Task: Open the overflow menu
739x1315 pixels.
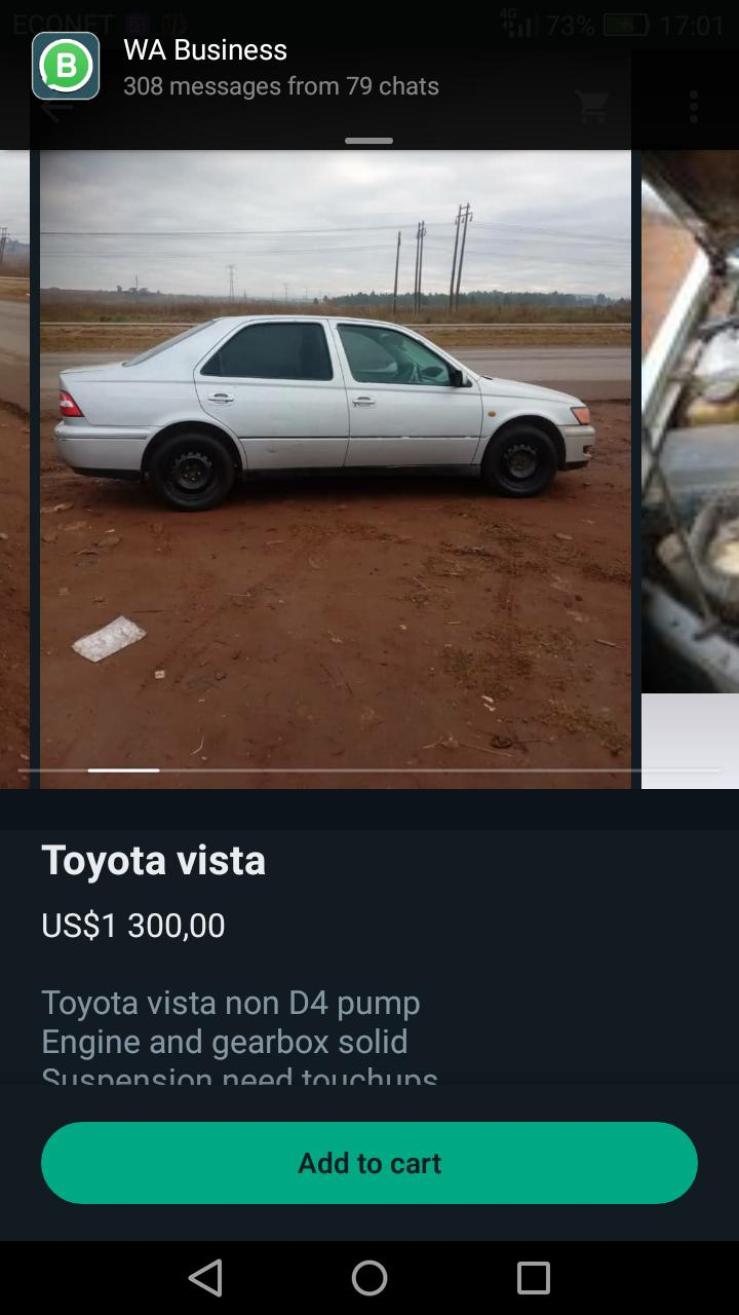Action: 693,106
